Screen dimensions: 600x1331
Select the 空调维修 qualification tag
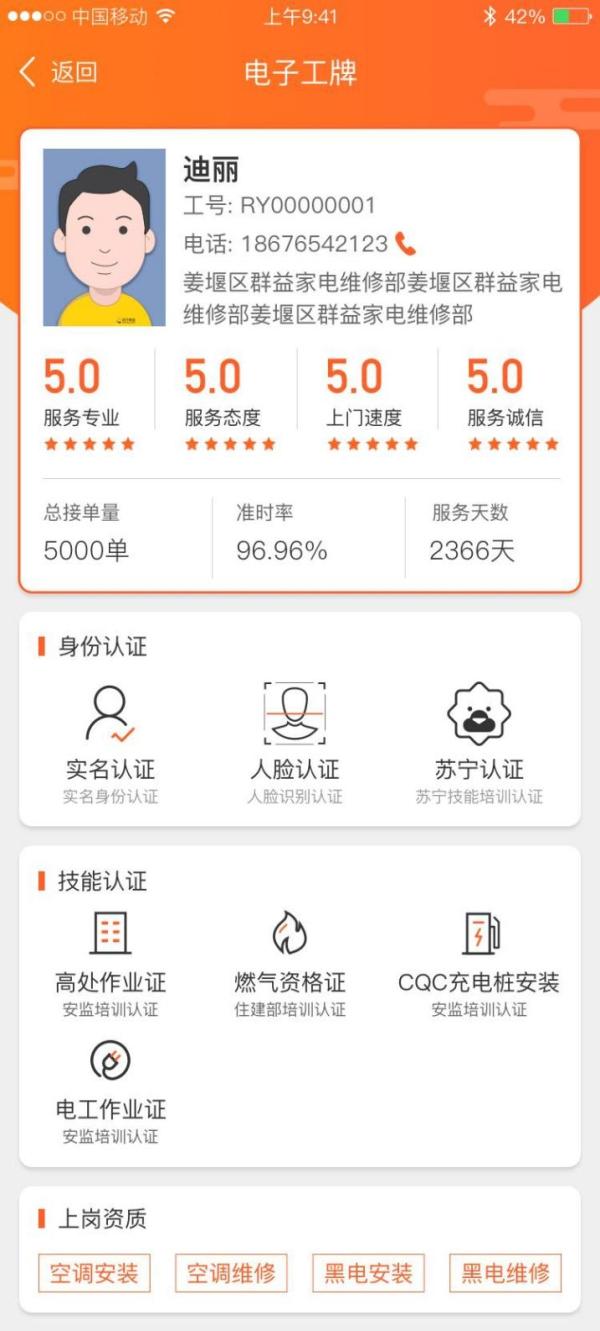tap(231, 1273)
